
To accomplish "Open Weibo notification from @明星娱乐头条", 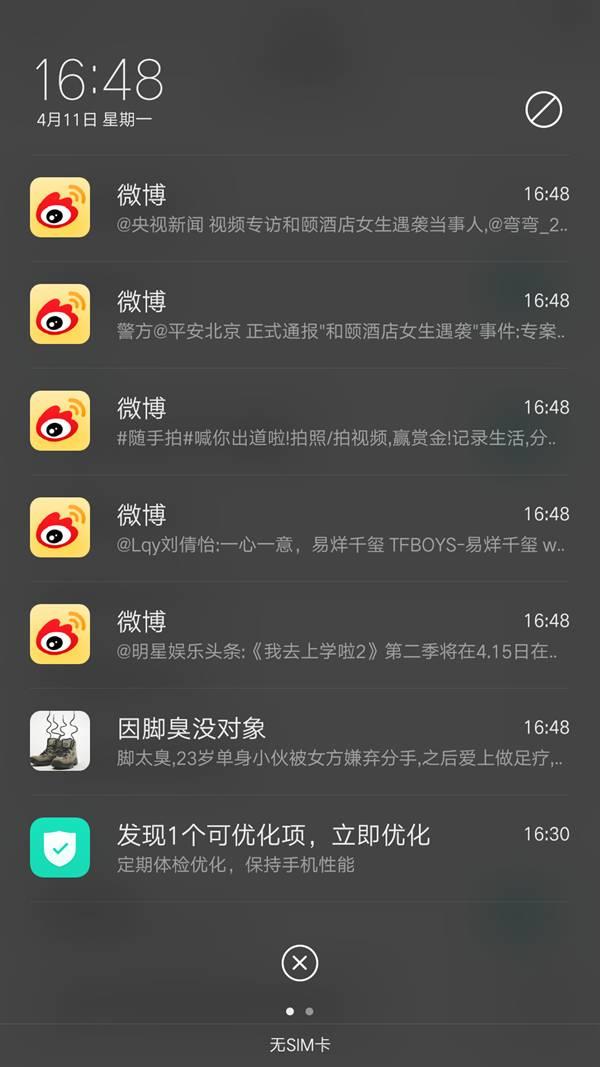I will [300, 635].
